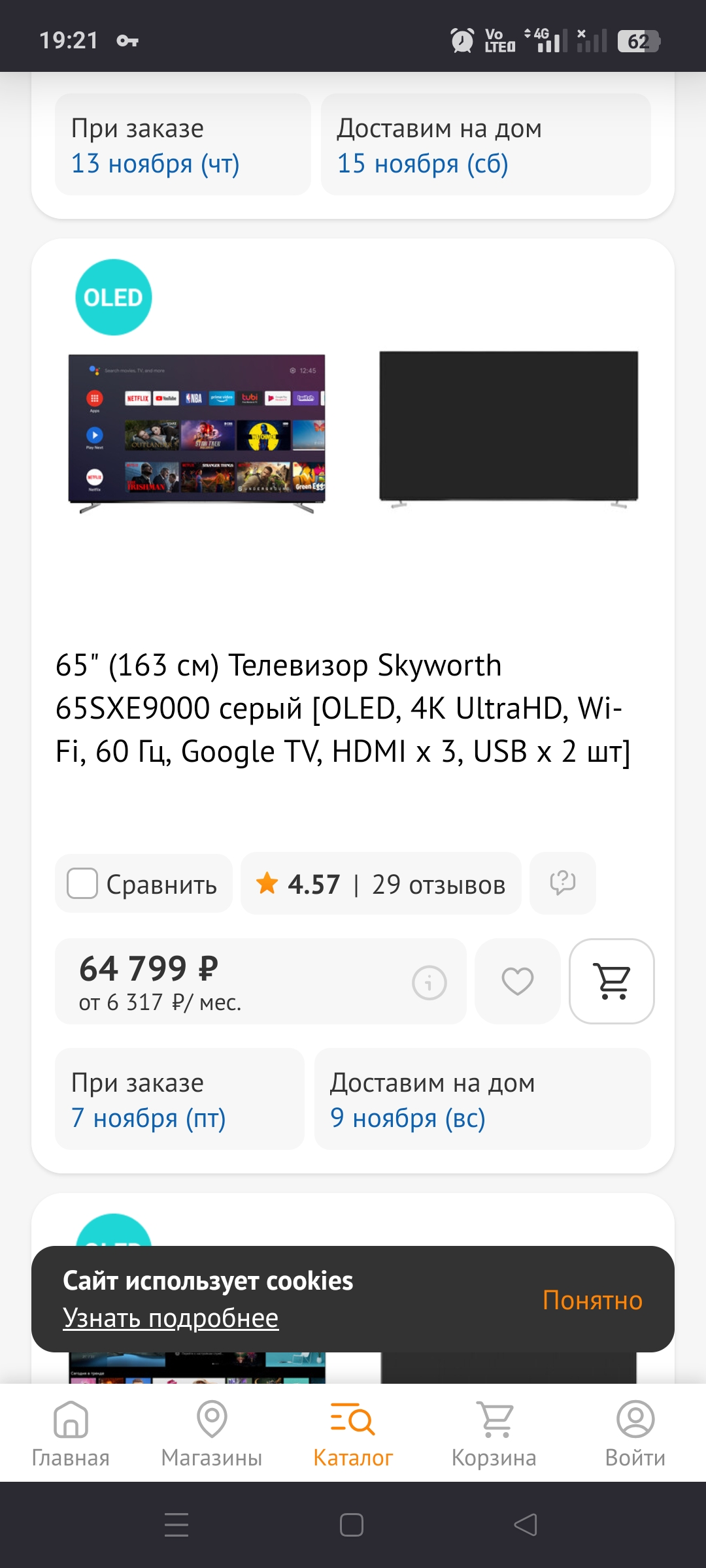Screen dimensions: 706x1568
Task: Go to the system home screen
Action: 352,1525
